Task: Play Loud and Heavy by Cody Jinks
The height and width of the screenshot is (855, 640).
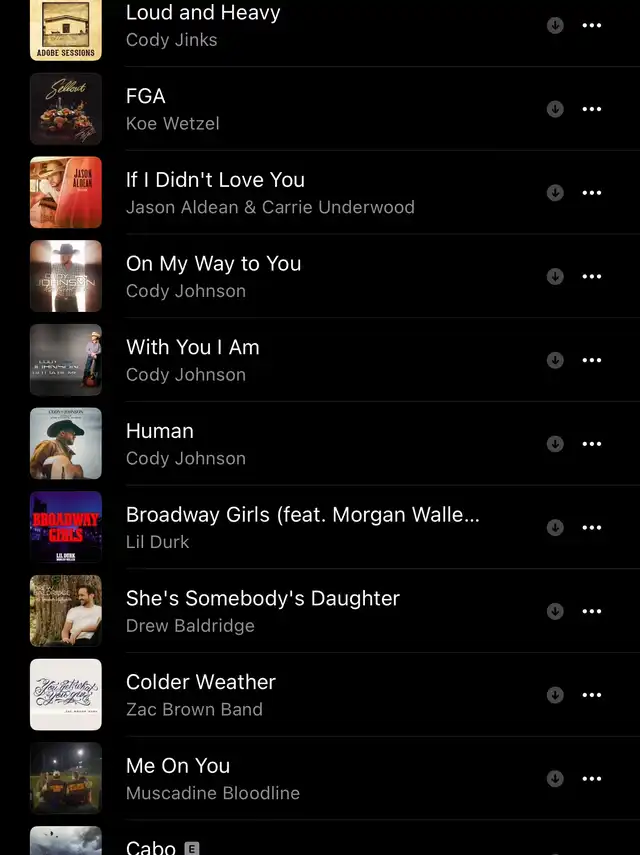Action: pos(203,14)
